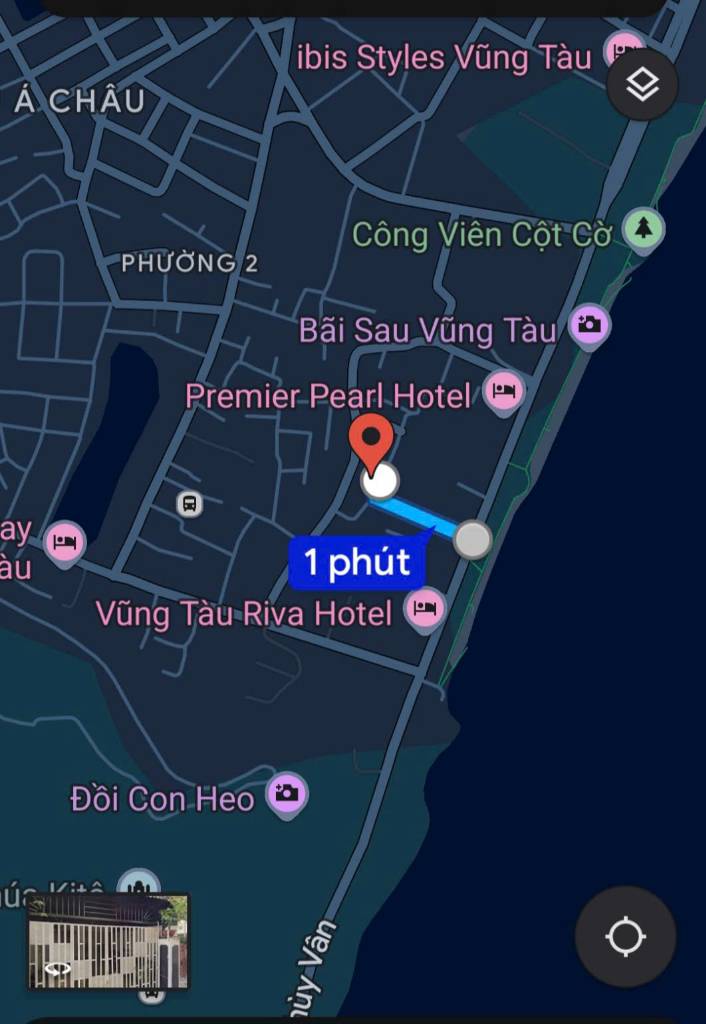The width and height of the screenshot is (706, 1024).
Task: Select the Vũng Tàu Riva Hotel marker
Action: coord(425,607)
